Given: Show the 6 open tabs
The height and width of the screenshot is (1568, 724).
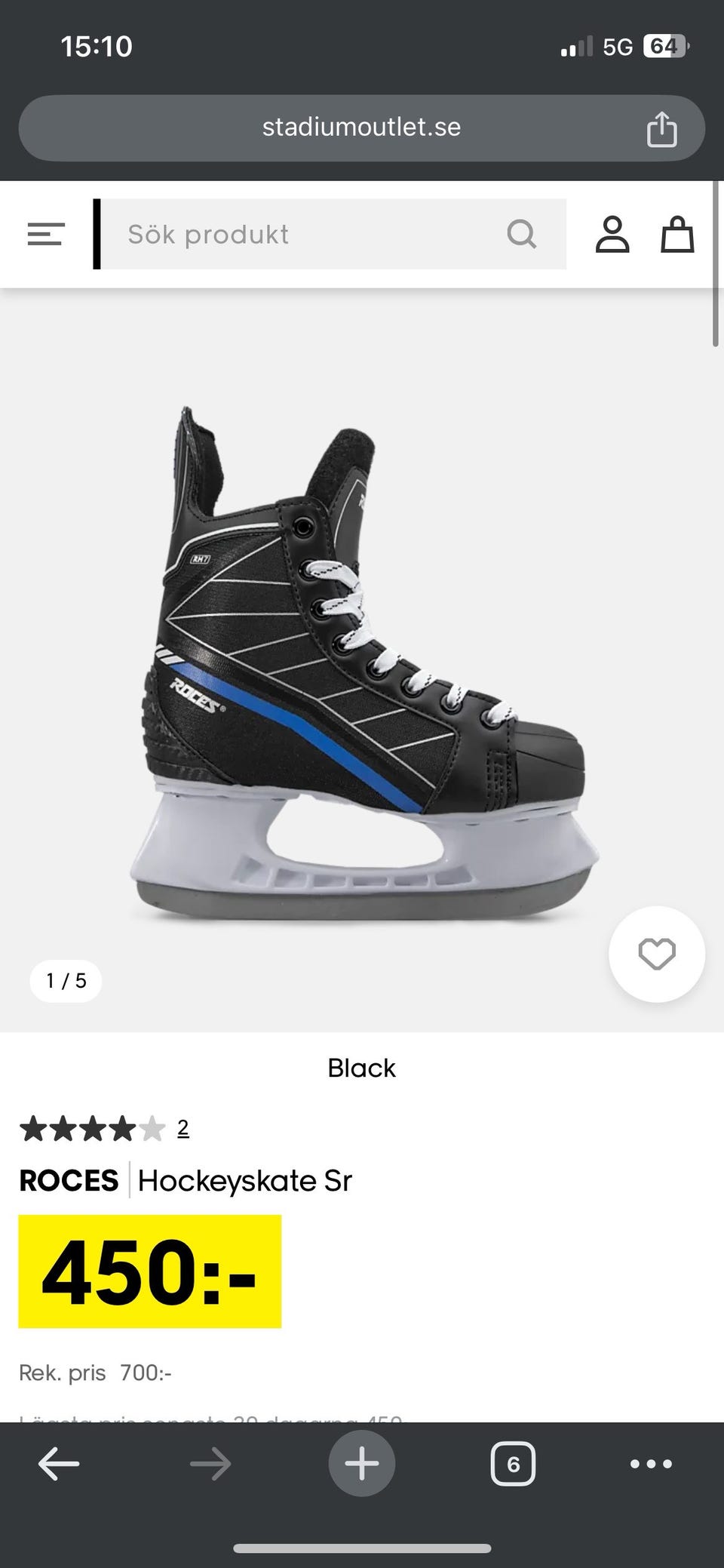Looking at the screenshot, I should click(513, 1464).
